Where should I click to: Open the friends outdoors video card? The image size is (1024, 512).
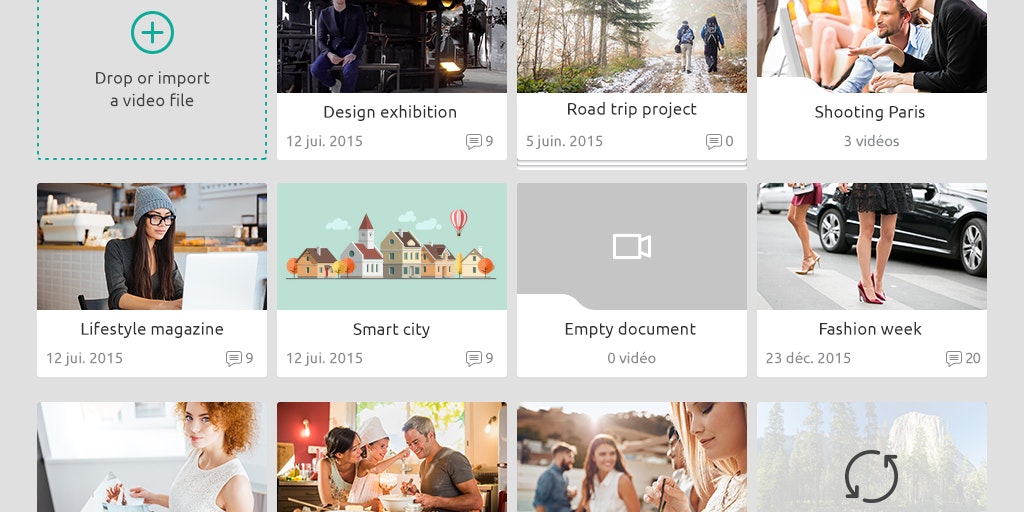[x=631, y=457]
